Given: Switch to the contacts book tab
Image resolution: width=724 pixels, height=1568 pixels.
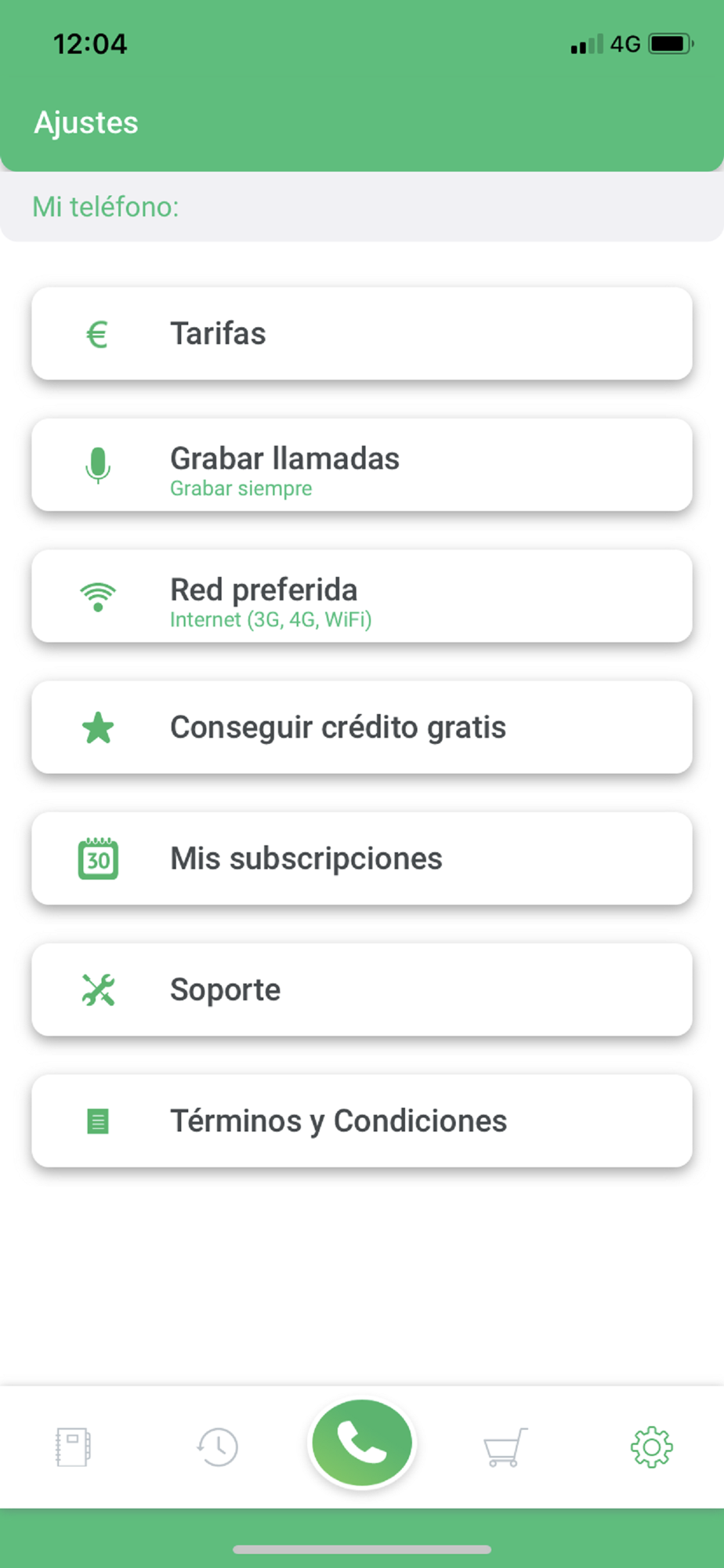Looking at the screenshot, I should (73, 1447).
